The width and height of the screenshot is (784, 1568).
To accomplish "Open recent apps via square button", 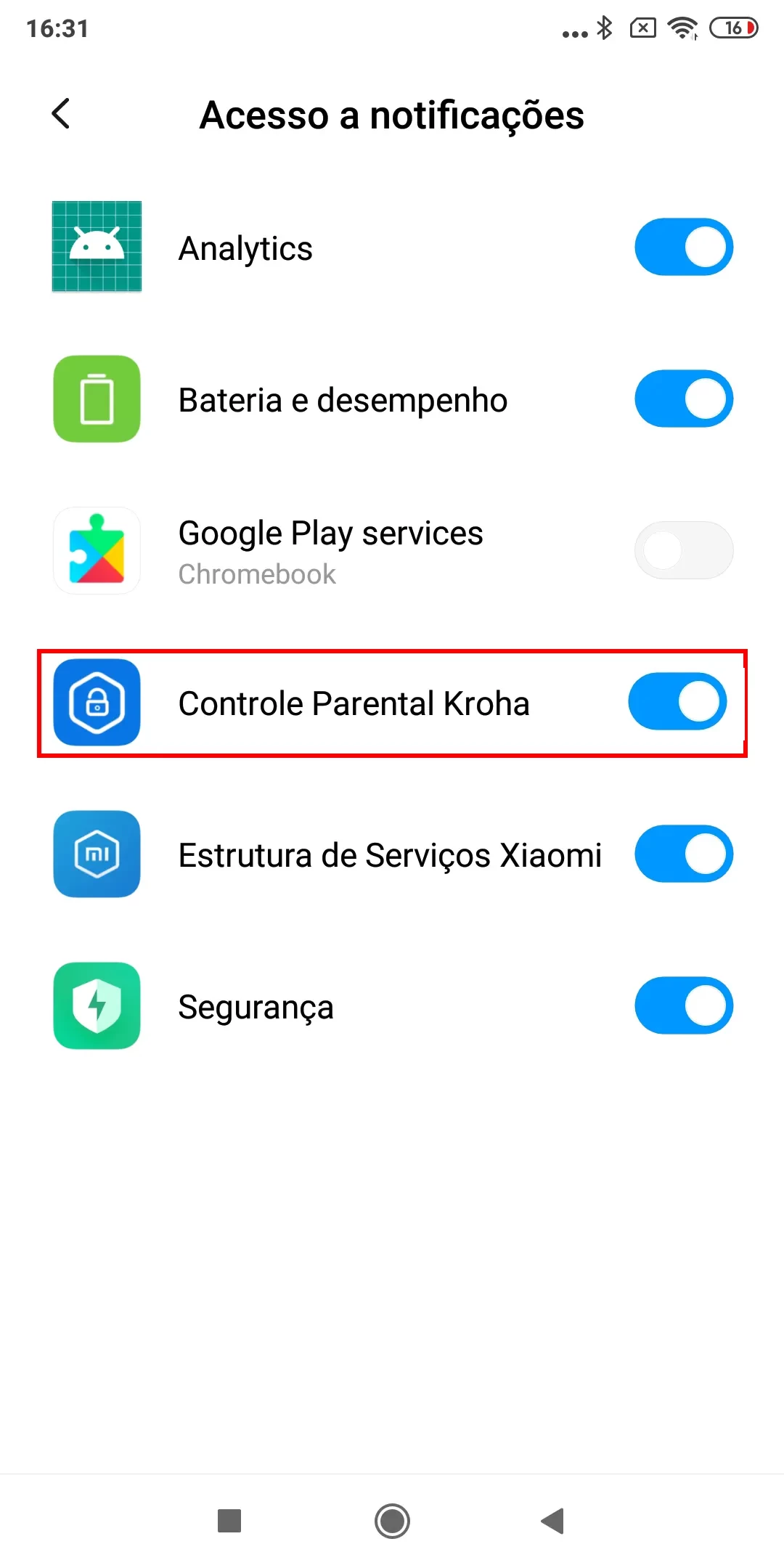I will tap(229, 1521).
